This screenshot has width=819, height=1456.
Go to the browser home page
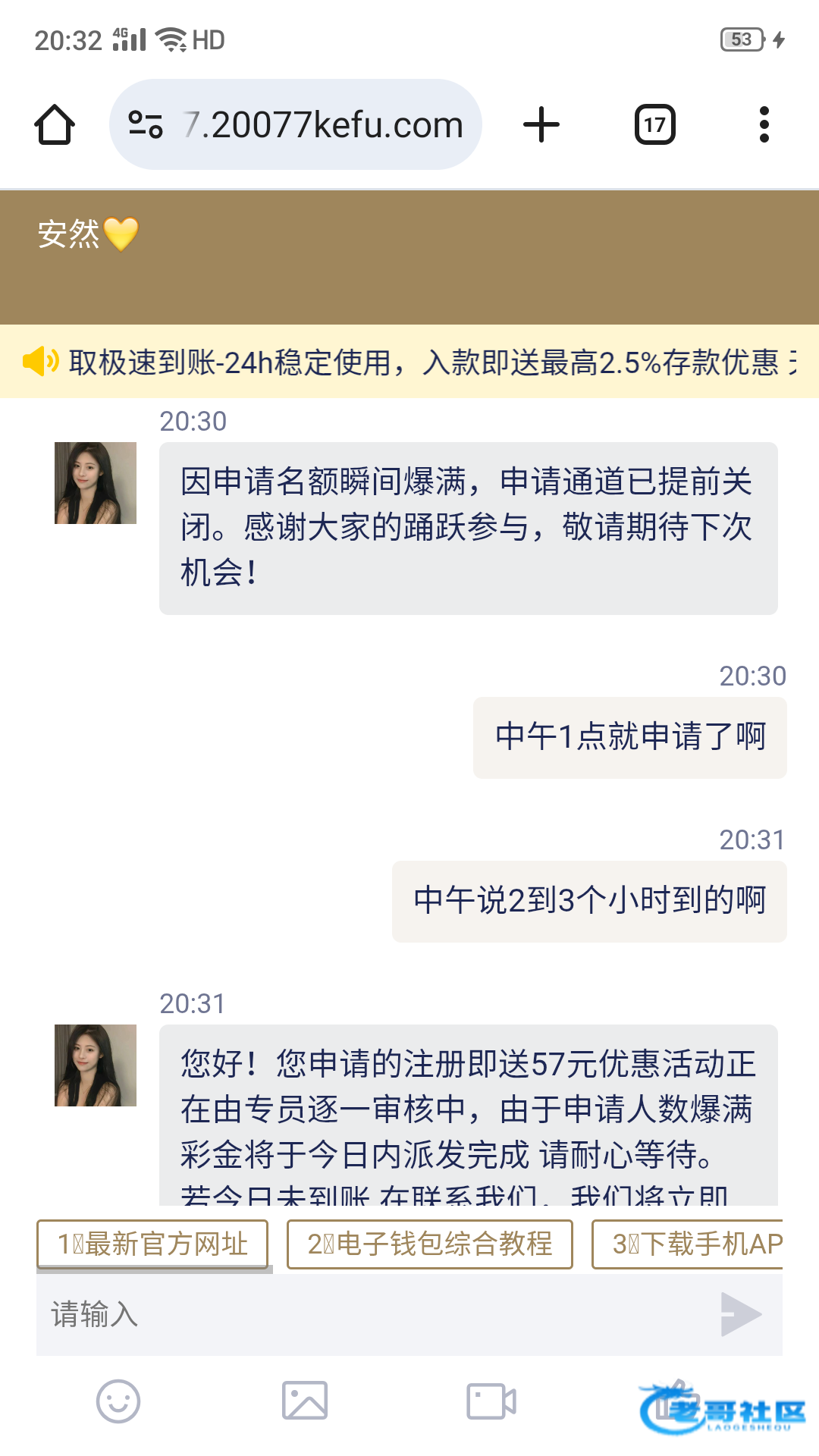pos(55,124)
